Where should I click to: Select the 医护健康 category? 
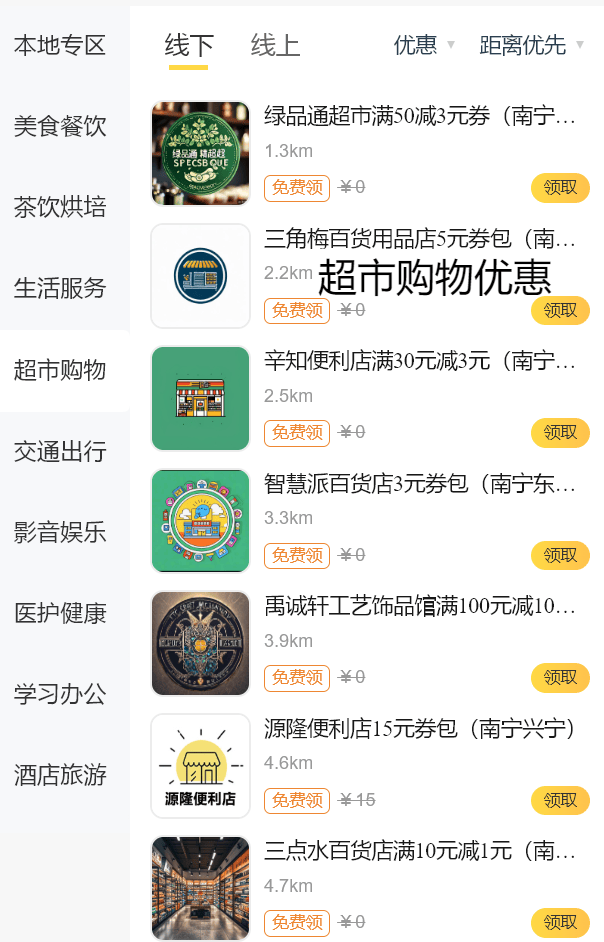60,613
